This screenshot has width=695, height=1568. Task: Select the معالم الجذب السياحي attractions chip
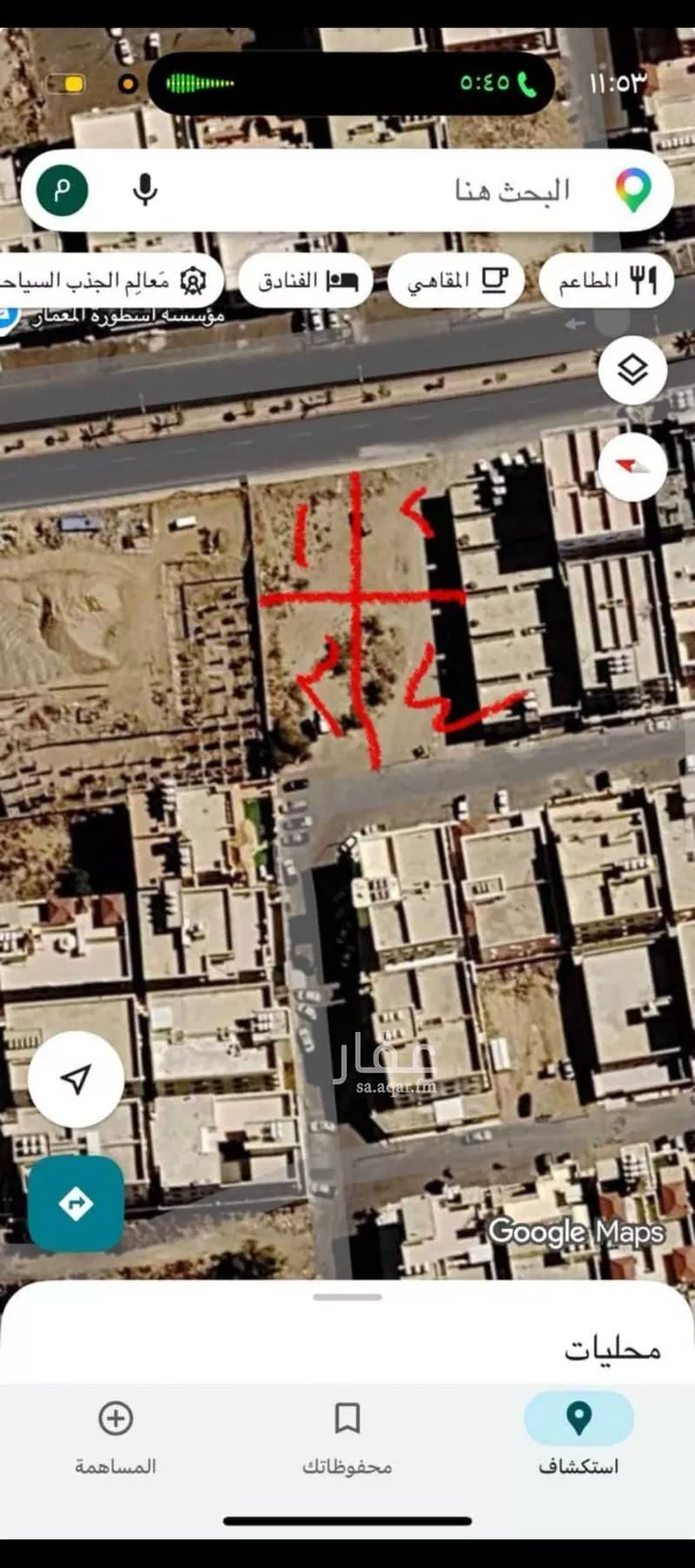pyautogui.click(x=109, y=280)
